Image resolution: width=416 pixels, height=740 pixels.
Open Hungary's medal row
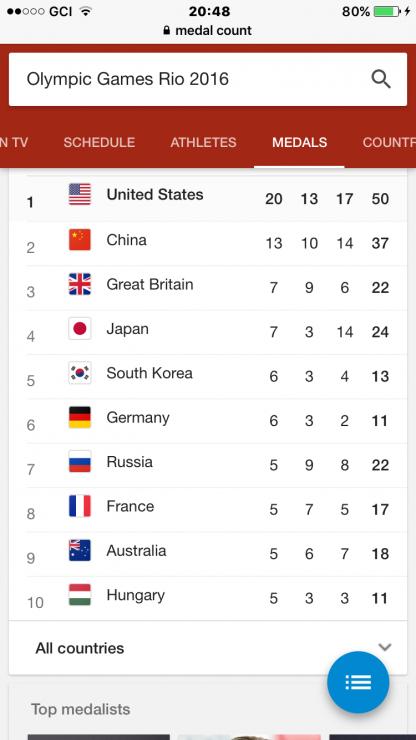coord(208,598)
